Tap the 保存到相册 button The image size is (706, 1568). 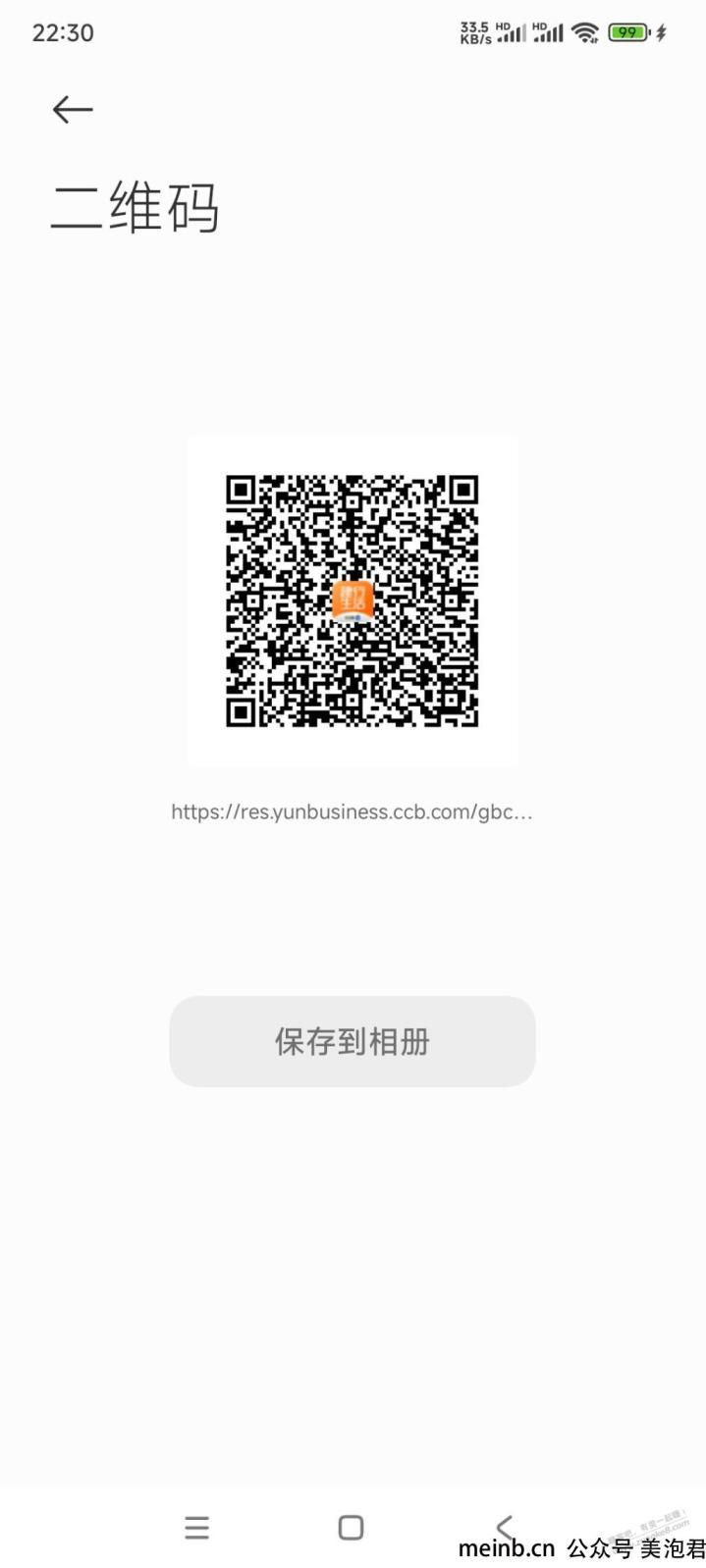click(x=353, y=1041)
